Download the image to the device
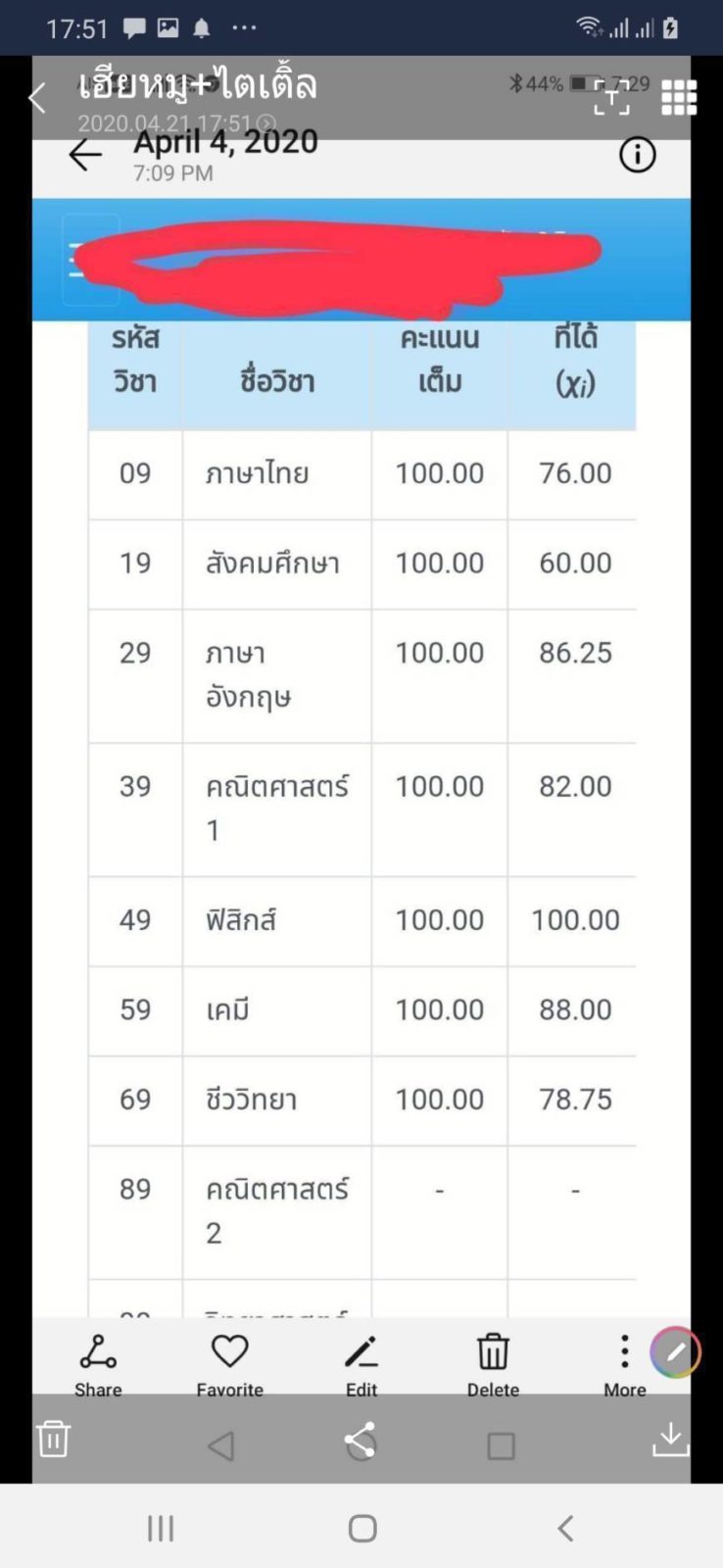This screenshot has height=1568, width=723. [x=670, y=1440]
